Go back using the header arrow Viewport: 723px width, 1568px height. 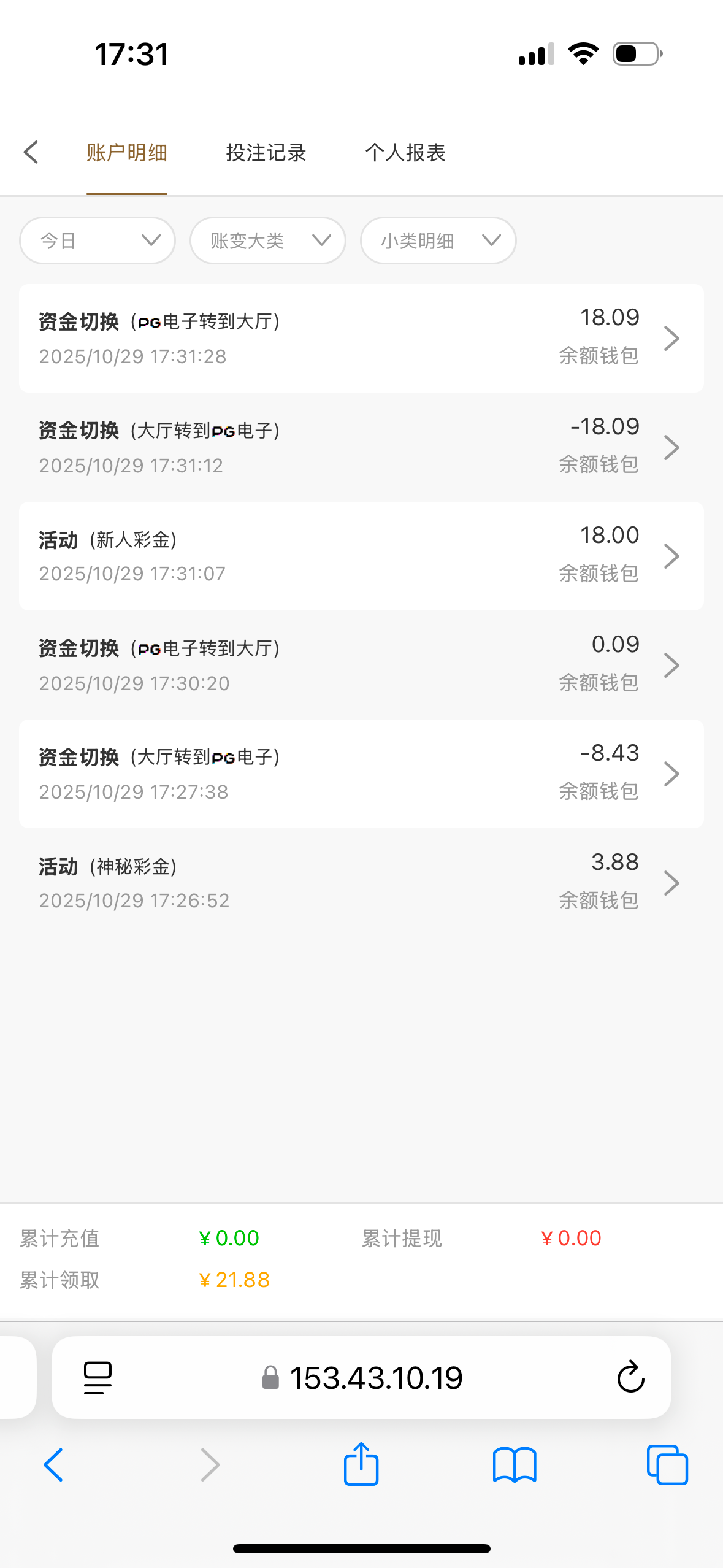[x=31, y=152]
